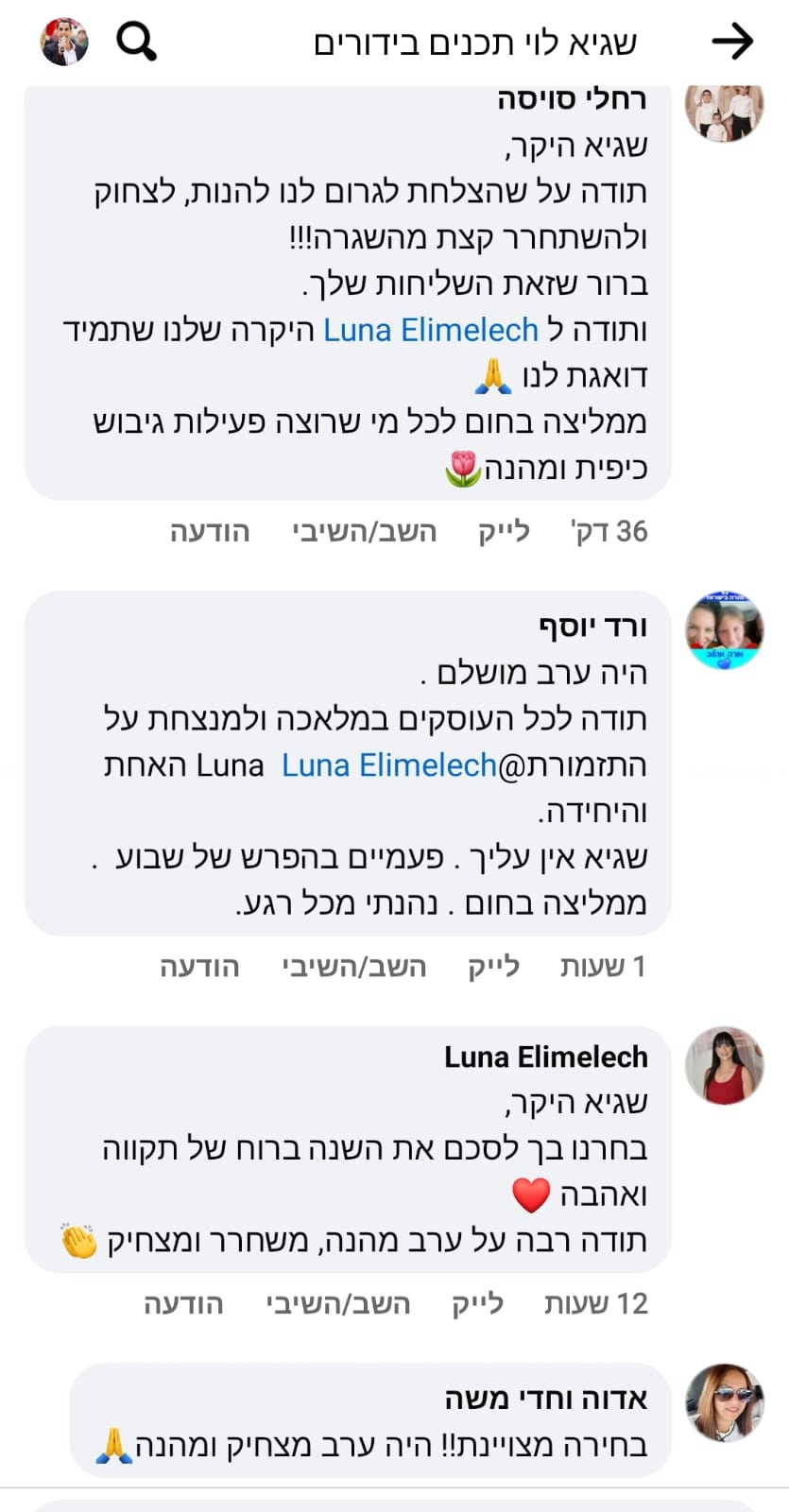This screenshot has height=1512, width=789.
Task: Message רחלי סויסה via הודעה
Action: click(210, 531)
